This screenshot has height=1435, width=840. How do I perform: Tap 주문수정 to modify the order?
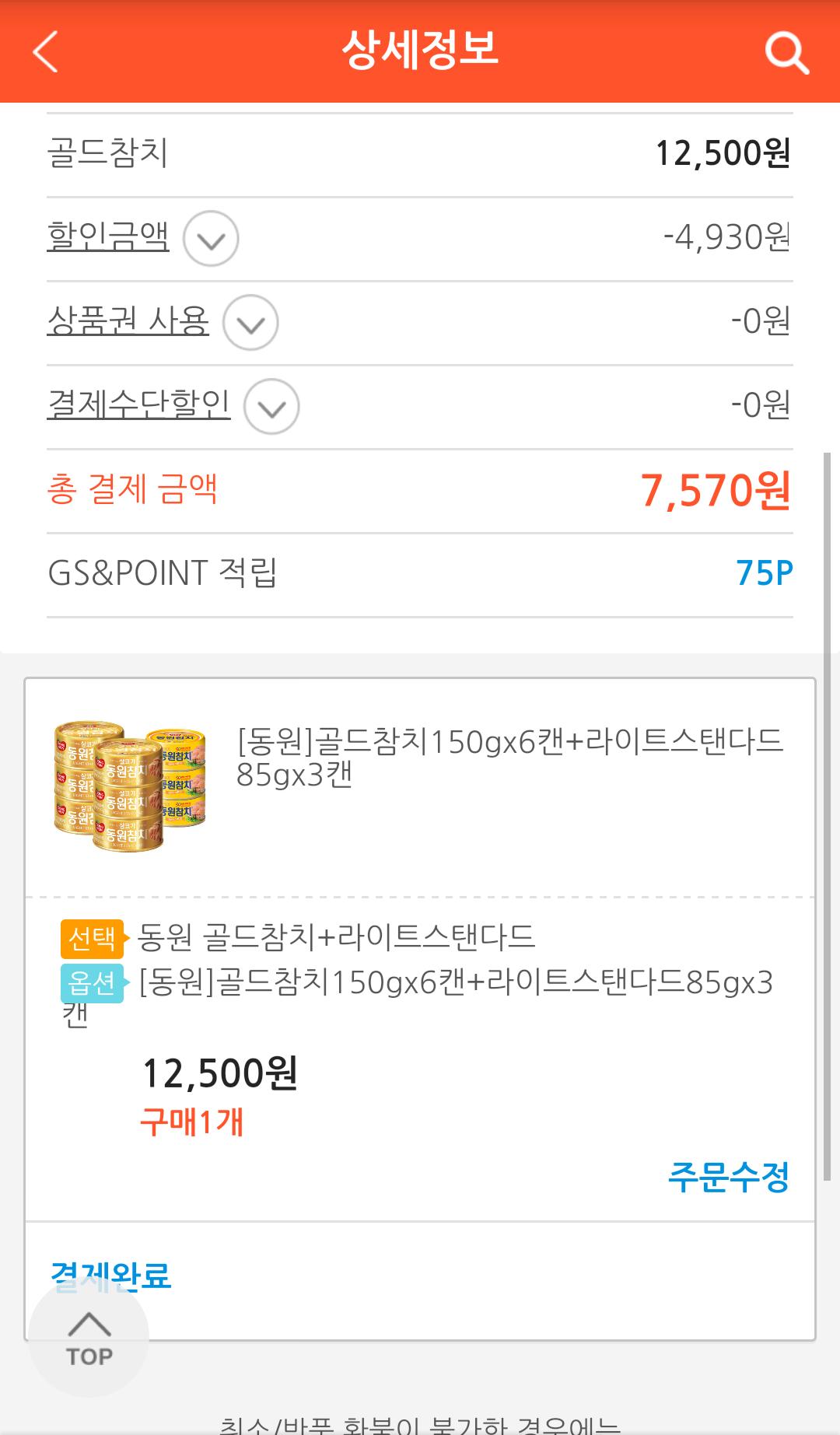pos(728,1177)
